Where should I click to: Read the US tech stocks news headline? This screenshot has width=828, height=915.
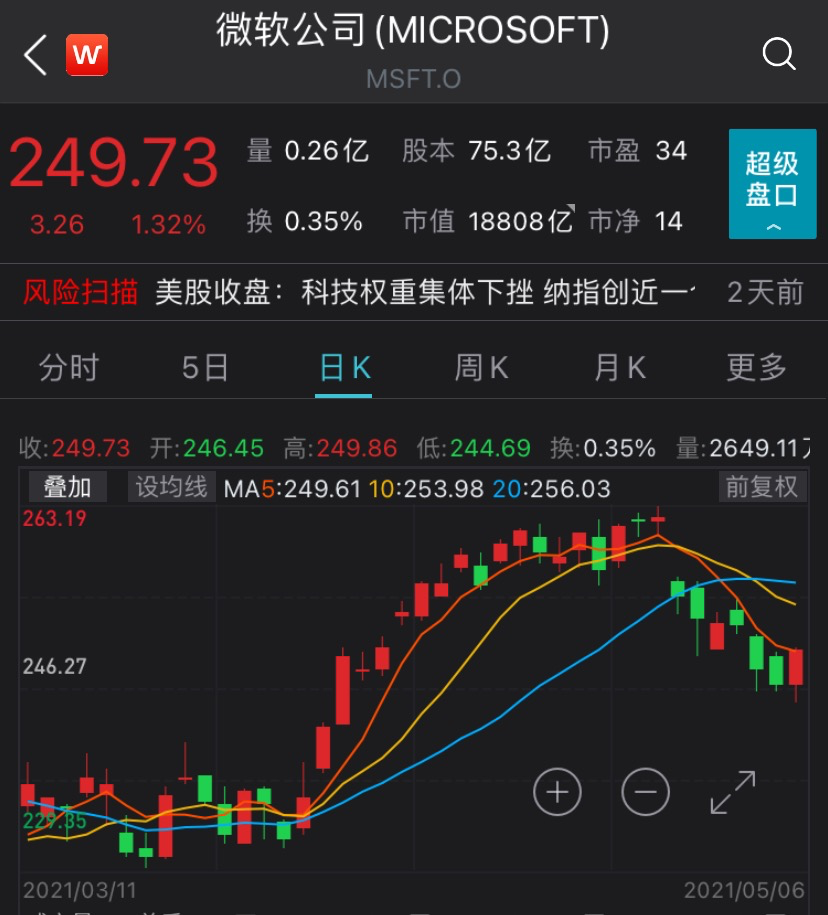point(420,293)
